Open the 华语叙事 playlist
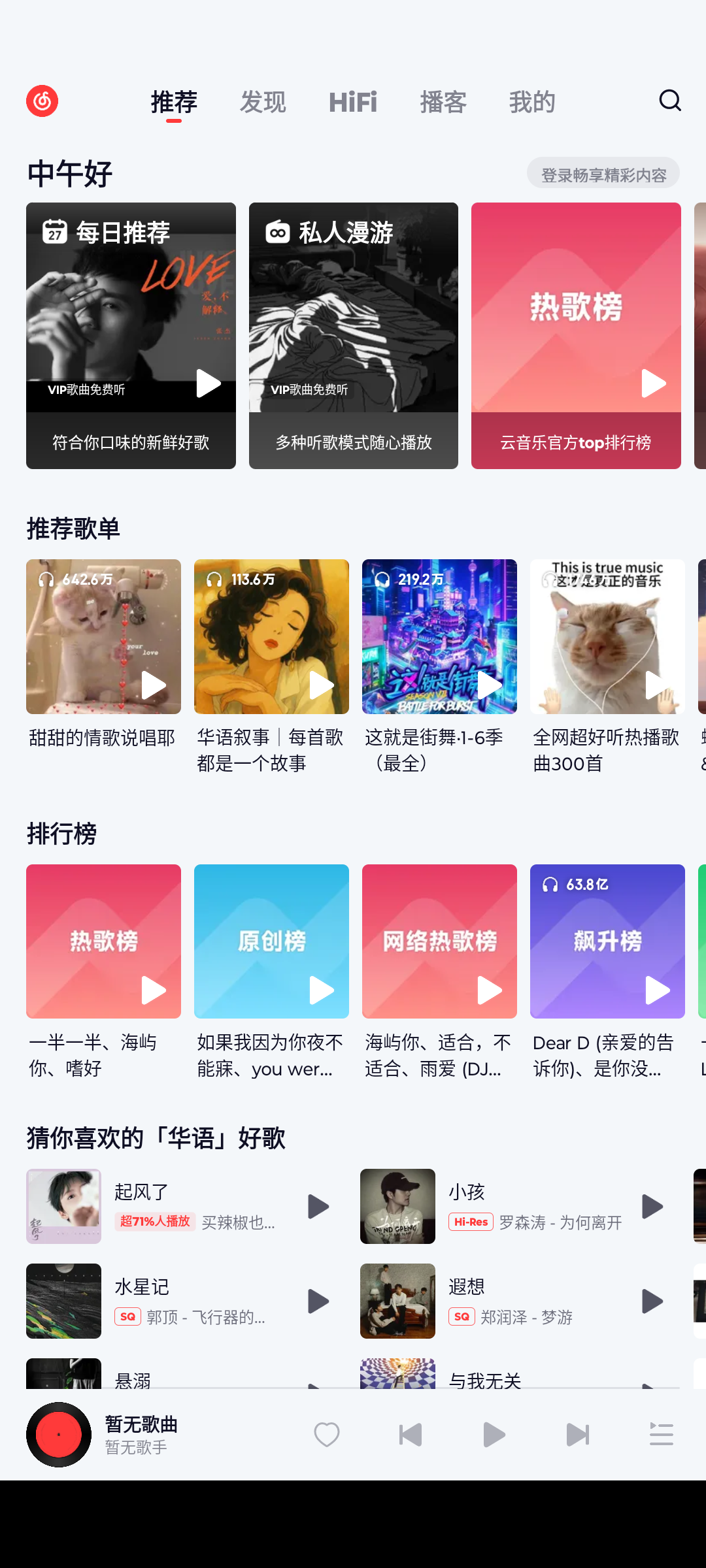Screen dimensions: 706x1568 coord(271,637)
